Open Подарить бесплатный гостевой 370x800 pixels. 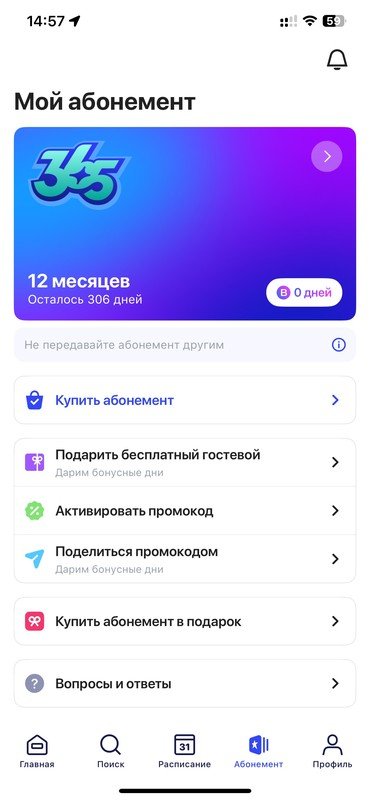pos(185,463)
